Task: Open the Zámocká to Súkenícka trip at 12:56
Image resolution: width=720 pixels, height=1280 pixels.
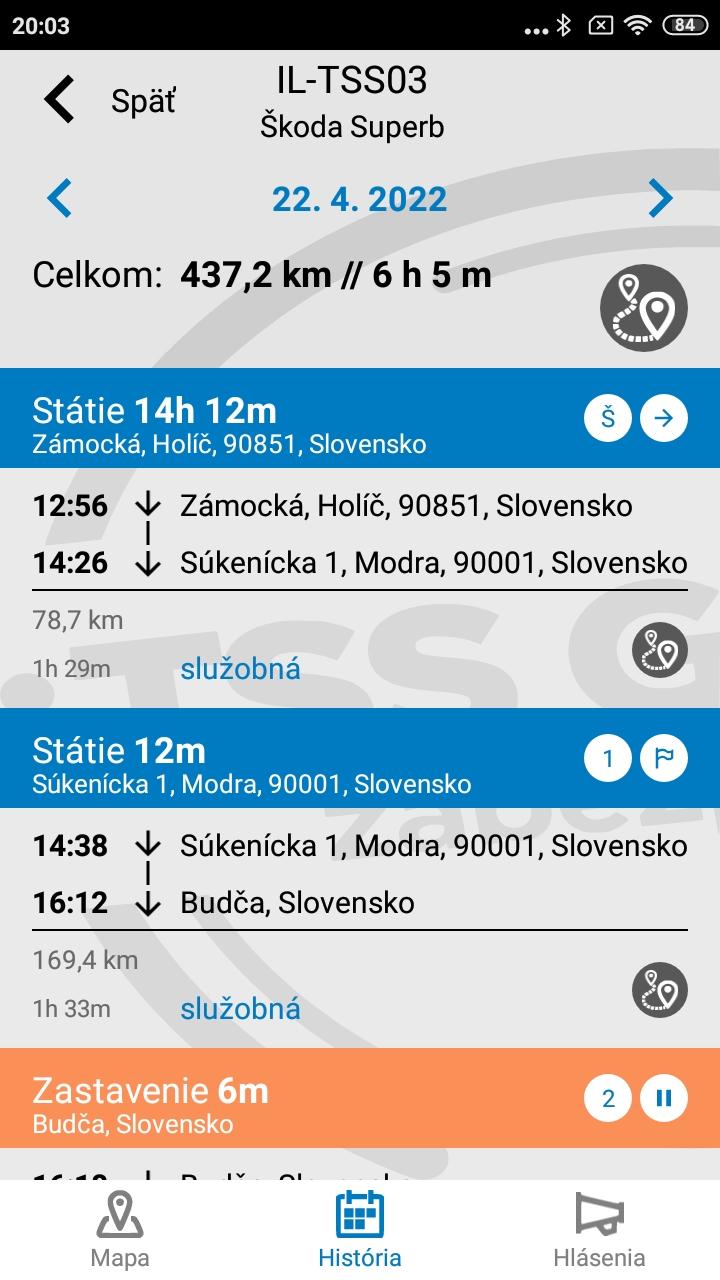Action: click(360, 534)
